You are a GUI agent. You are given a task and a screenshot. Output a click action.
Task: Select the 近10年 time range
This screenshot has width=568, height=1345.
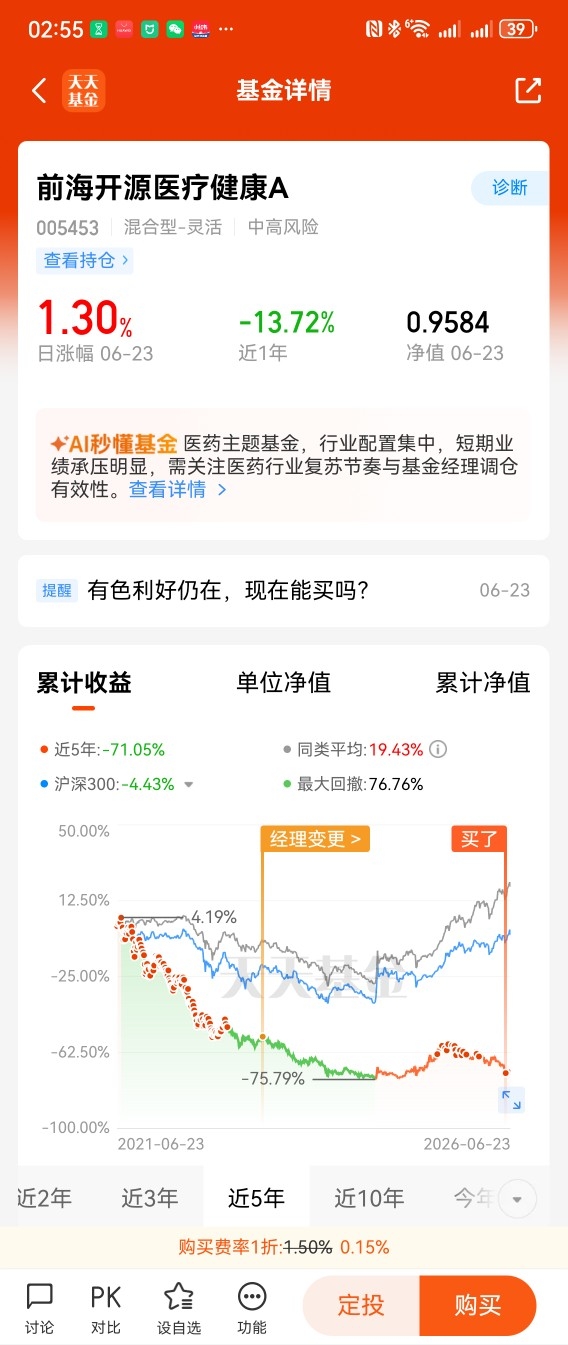(369, 1197)
